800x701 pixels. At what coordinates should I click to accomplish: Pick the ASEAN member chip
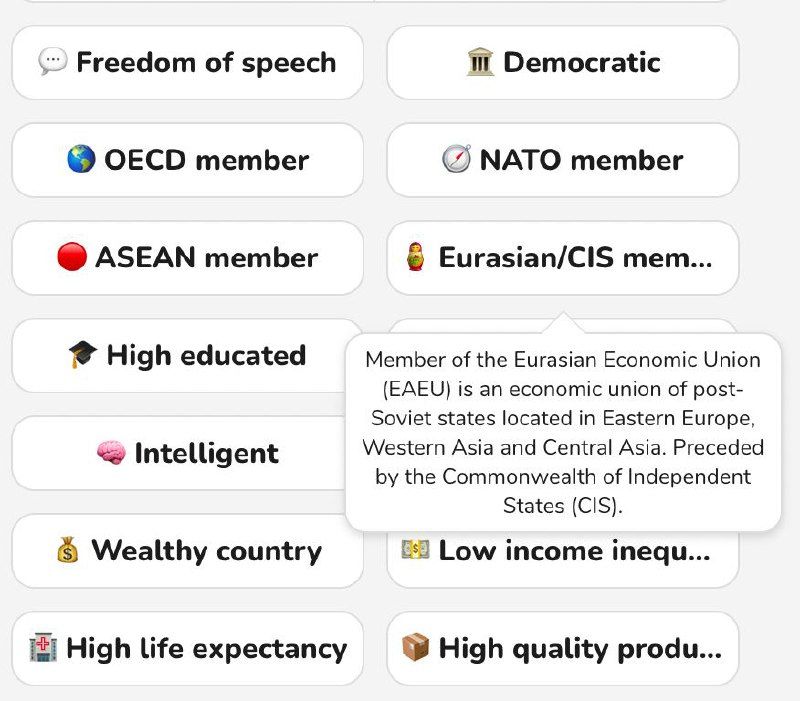pos(187,258)
